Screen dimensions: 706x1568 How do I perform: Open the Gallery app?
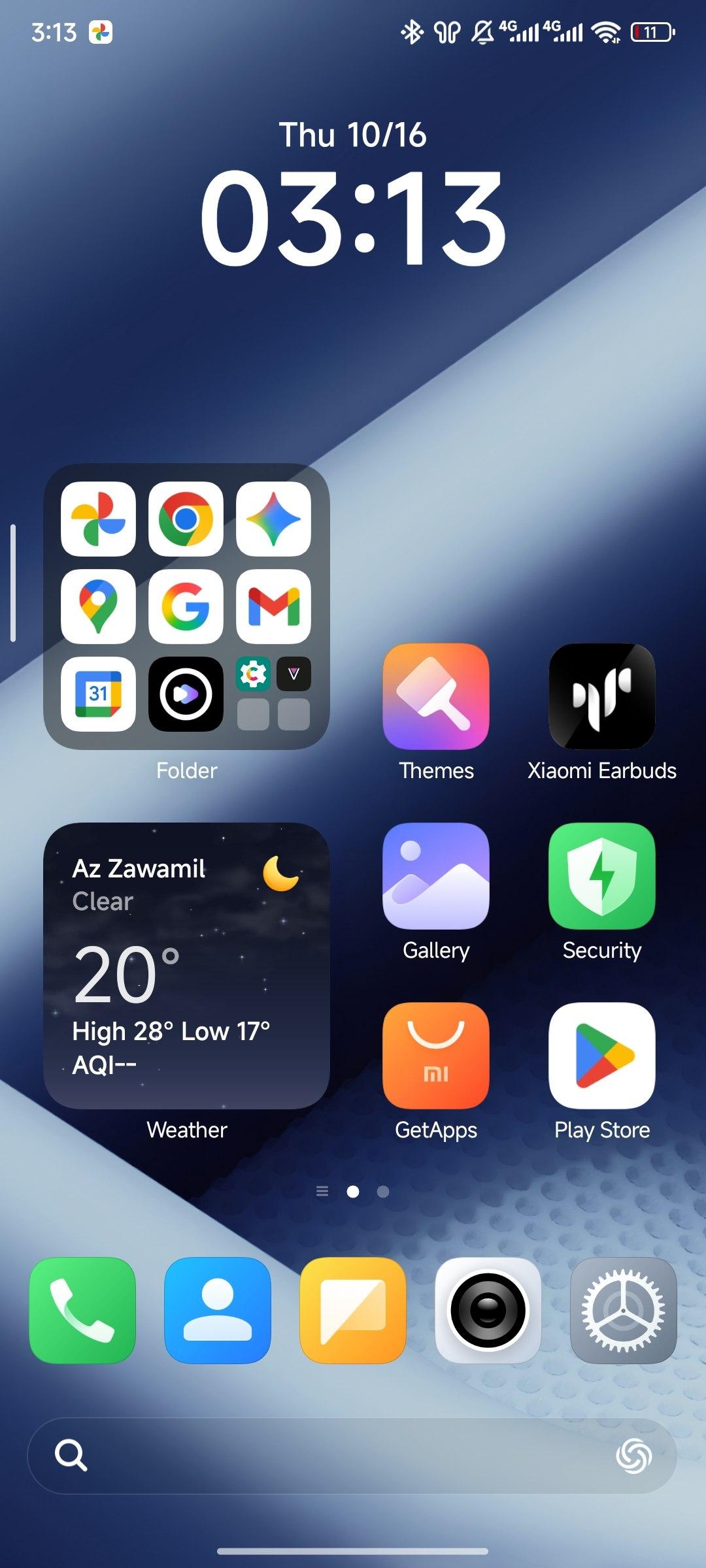436,875
